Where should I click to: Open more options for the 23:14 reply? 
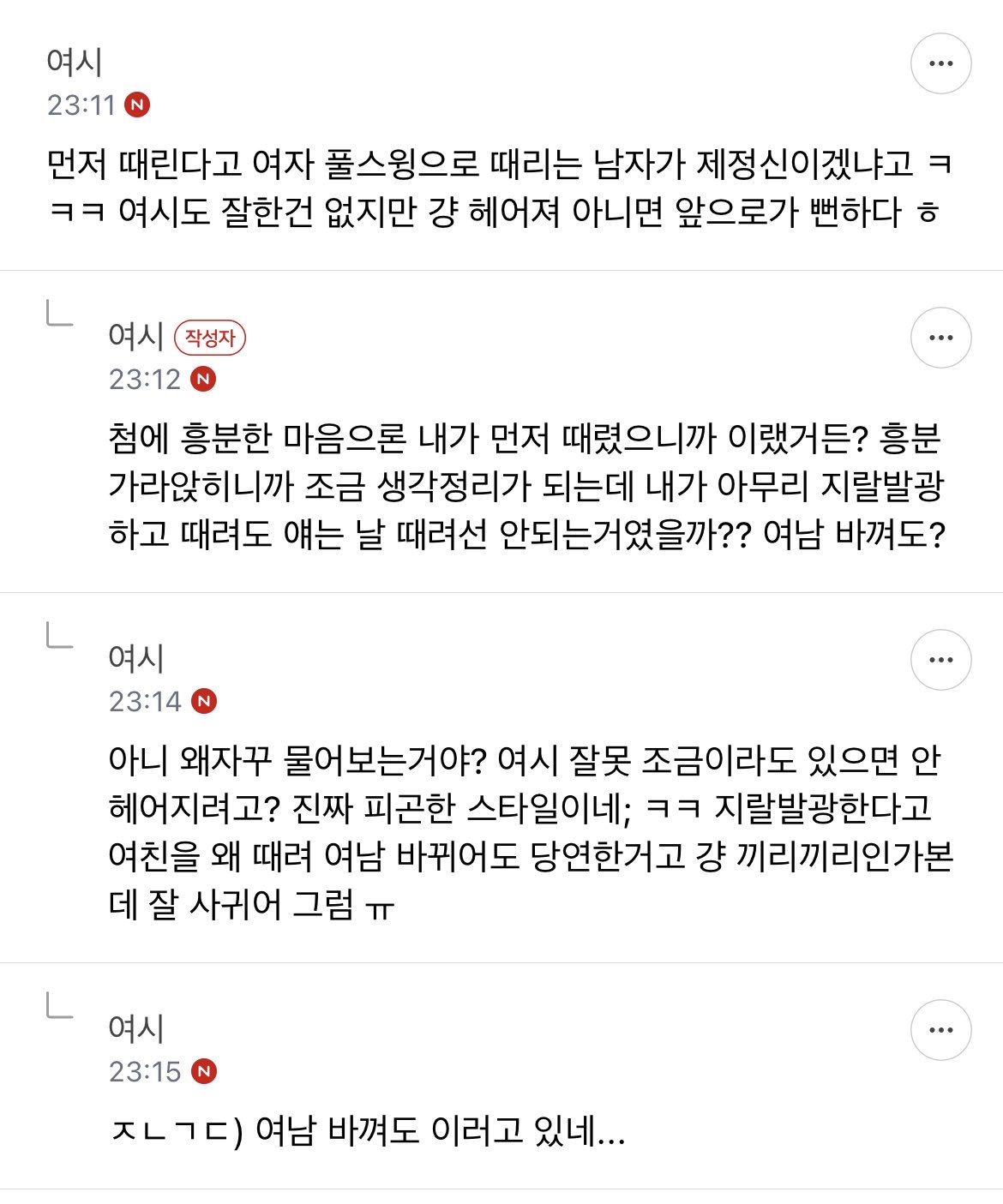pos(940,660)
